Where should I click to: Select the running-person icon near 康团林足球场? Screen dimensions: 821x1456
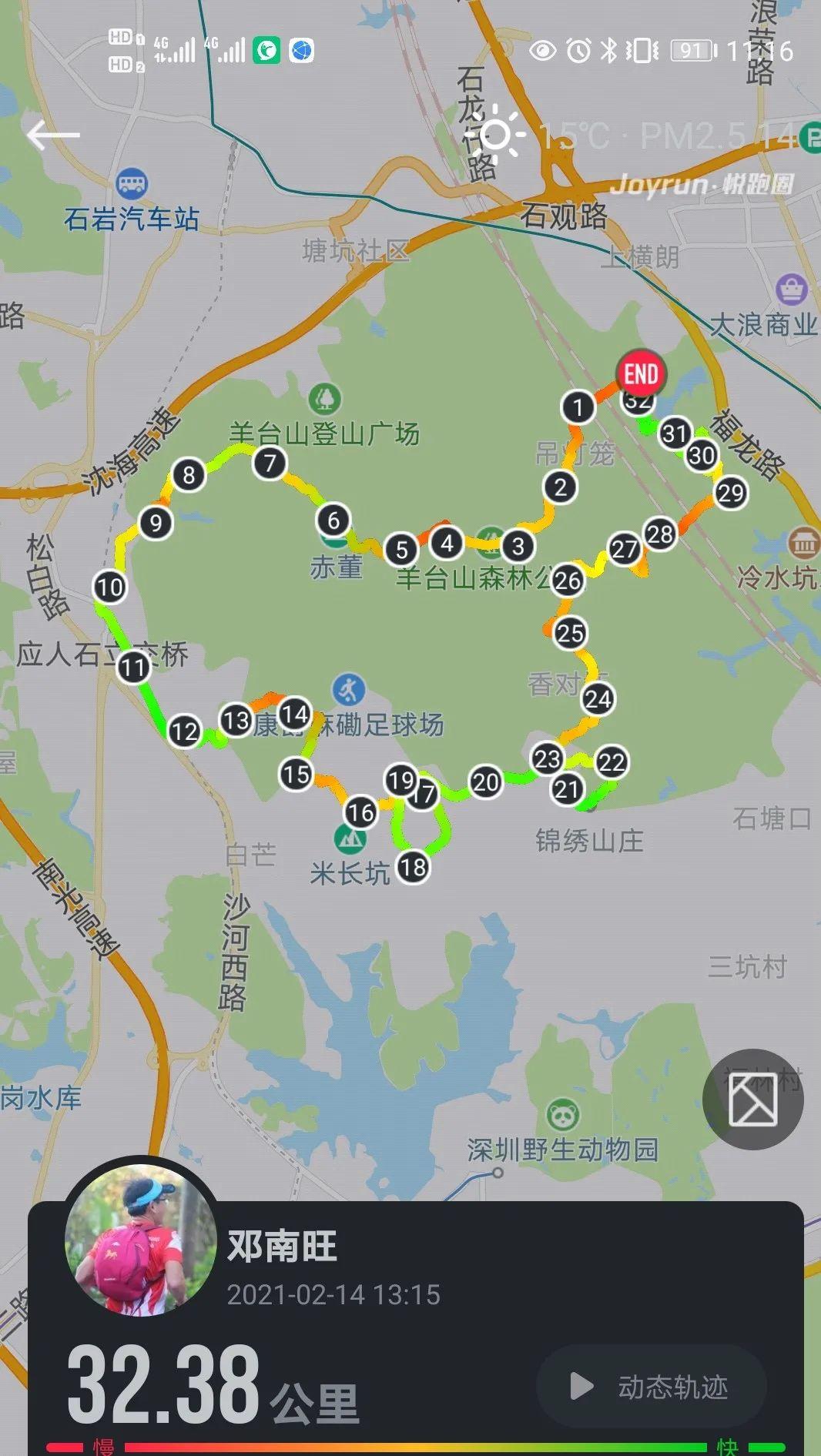click(347, 689)
